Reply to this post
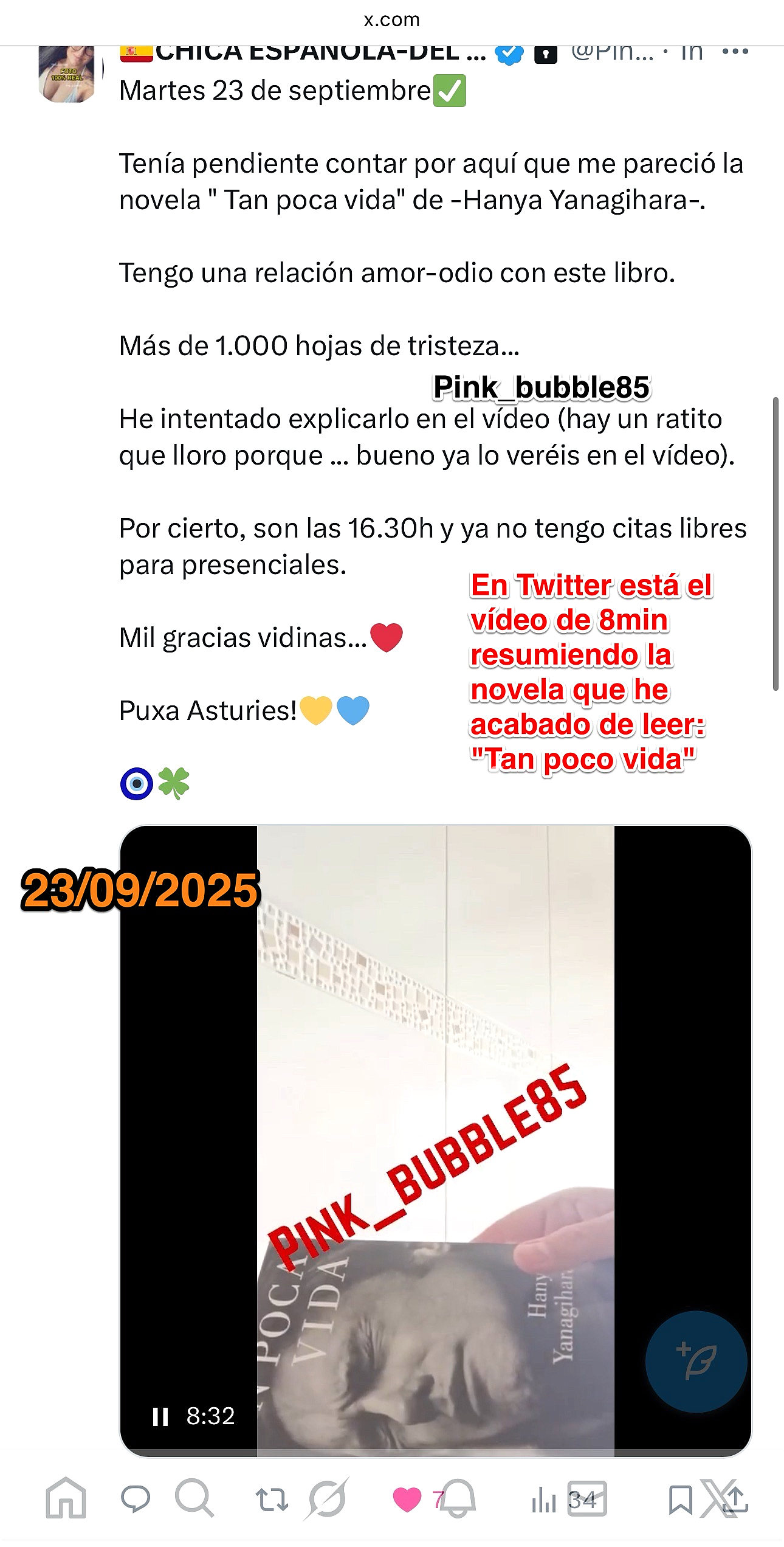Screen dimensions: 784x1547 [x=135, y=1498]
